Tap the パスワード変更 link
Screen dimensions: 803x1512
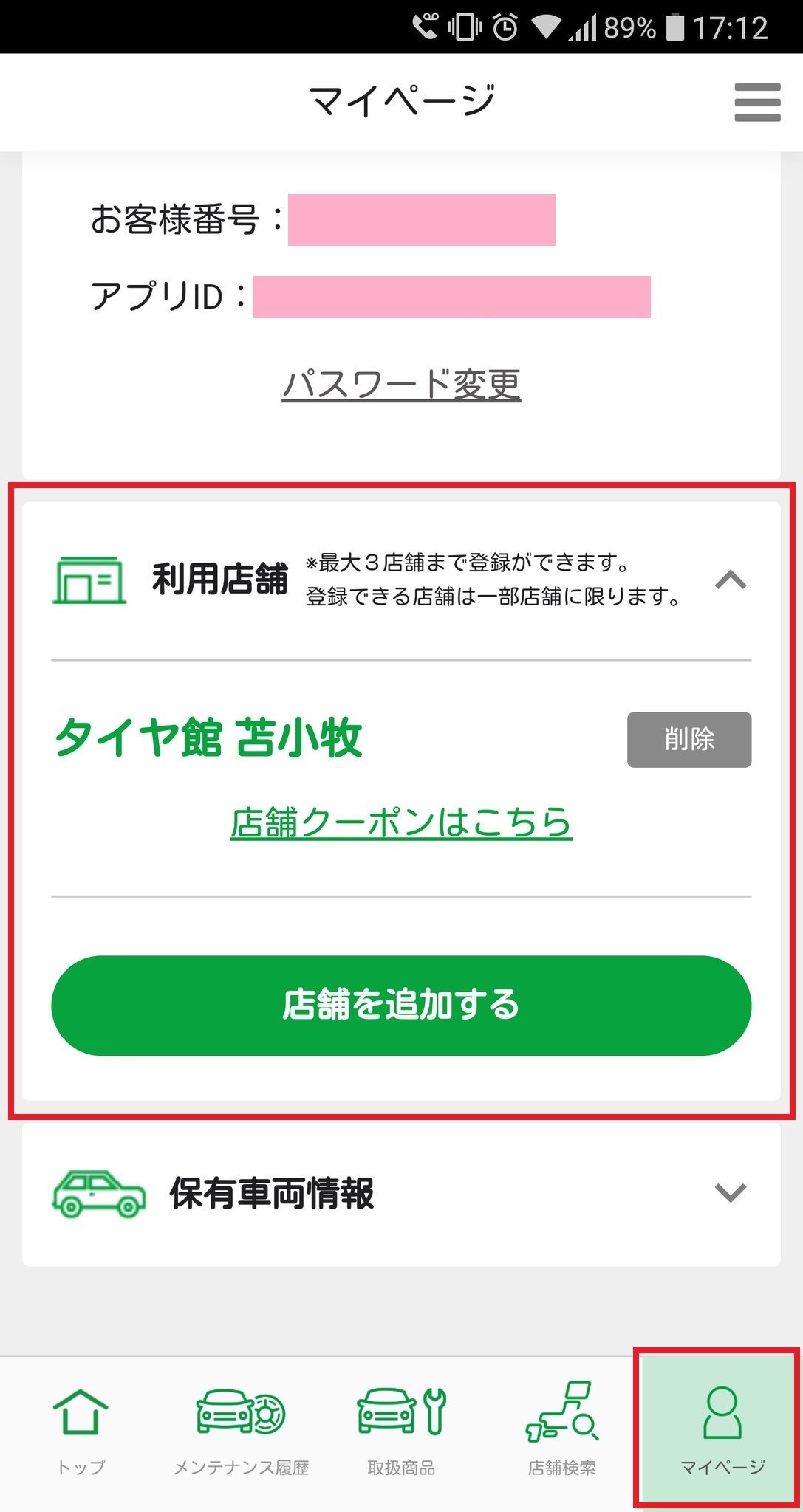click(401, 385)
